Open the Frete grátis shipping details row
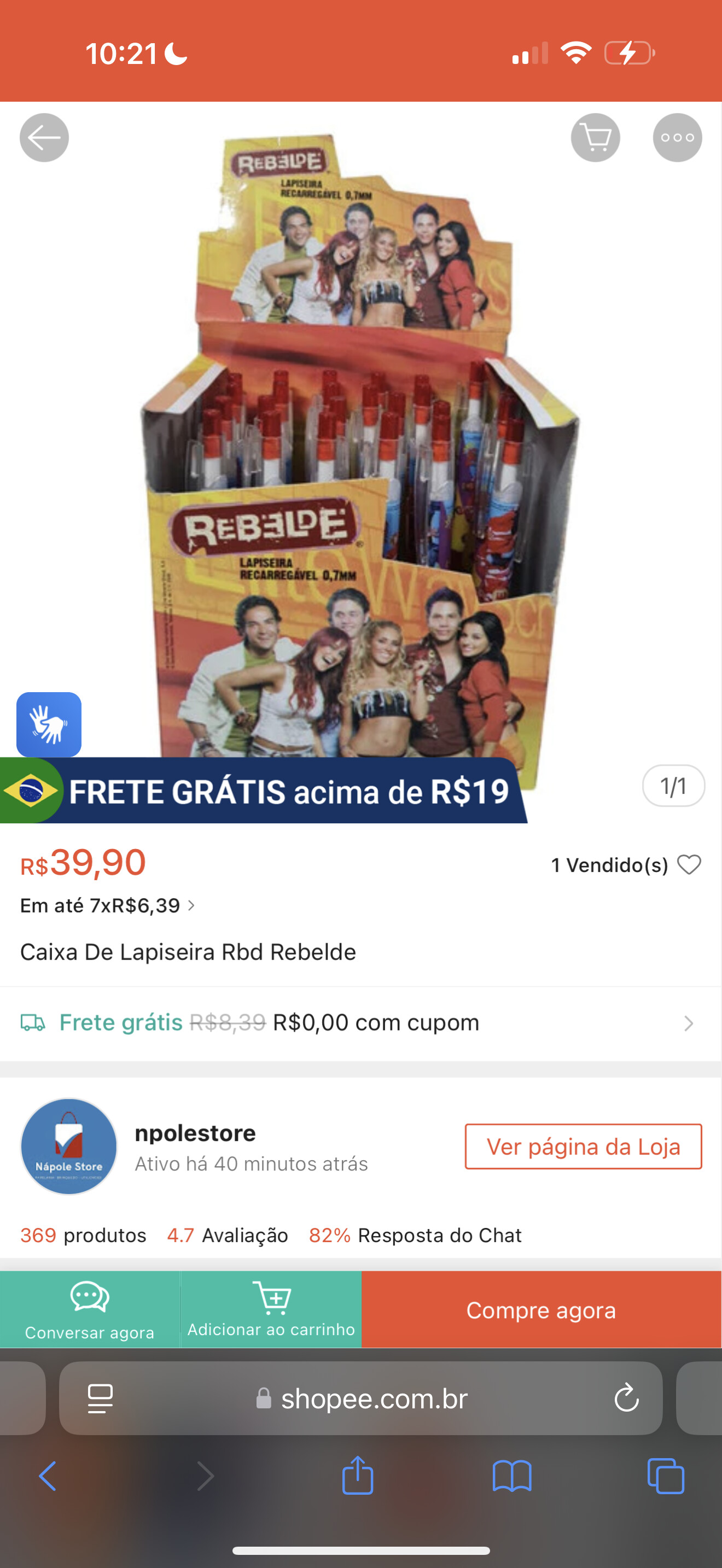 pyautogui.click(x=361, y=1022)
